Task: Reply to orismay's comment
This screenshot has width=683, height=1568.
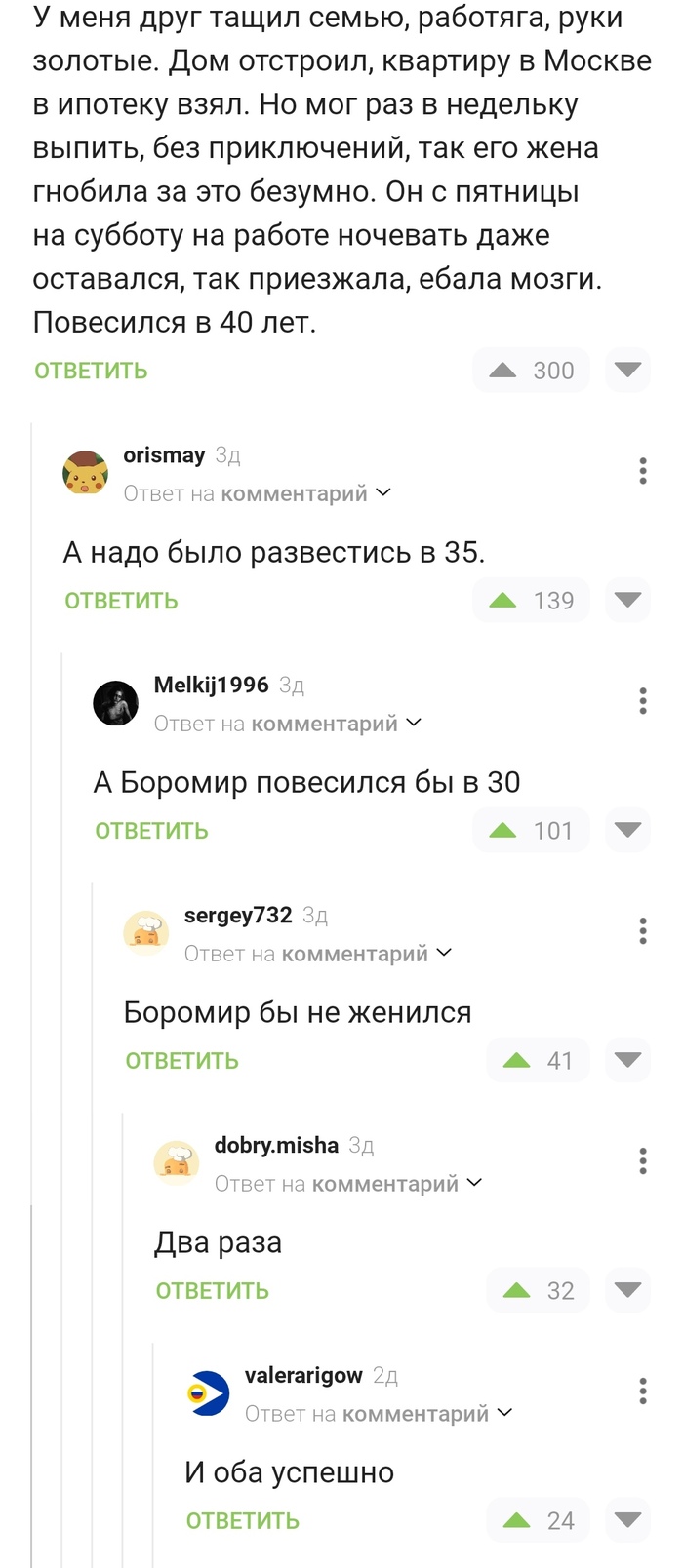Action: 121,601
